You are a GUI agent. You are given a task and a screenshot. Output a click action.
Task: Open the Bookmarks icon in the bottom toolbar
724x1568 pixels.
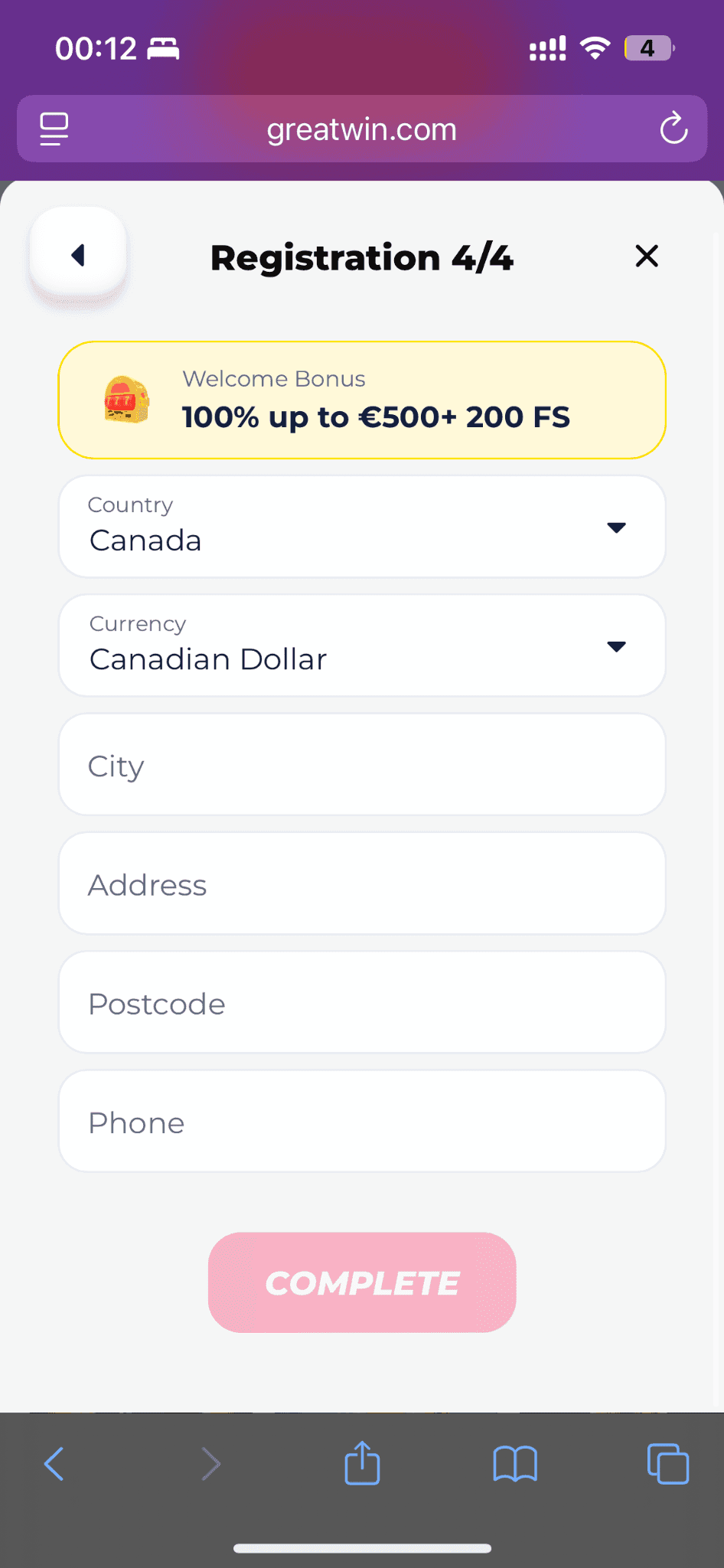pos(514,1463)
